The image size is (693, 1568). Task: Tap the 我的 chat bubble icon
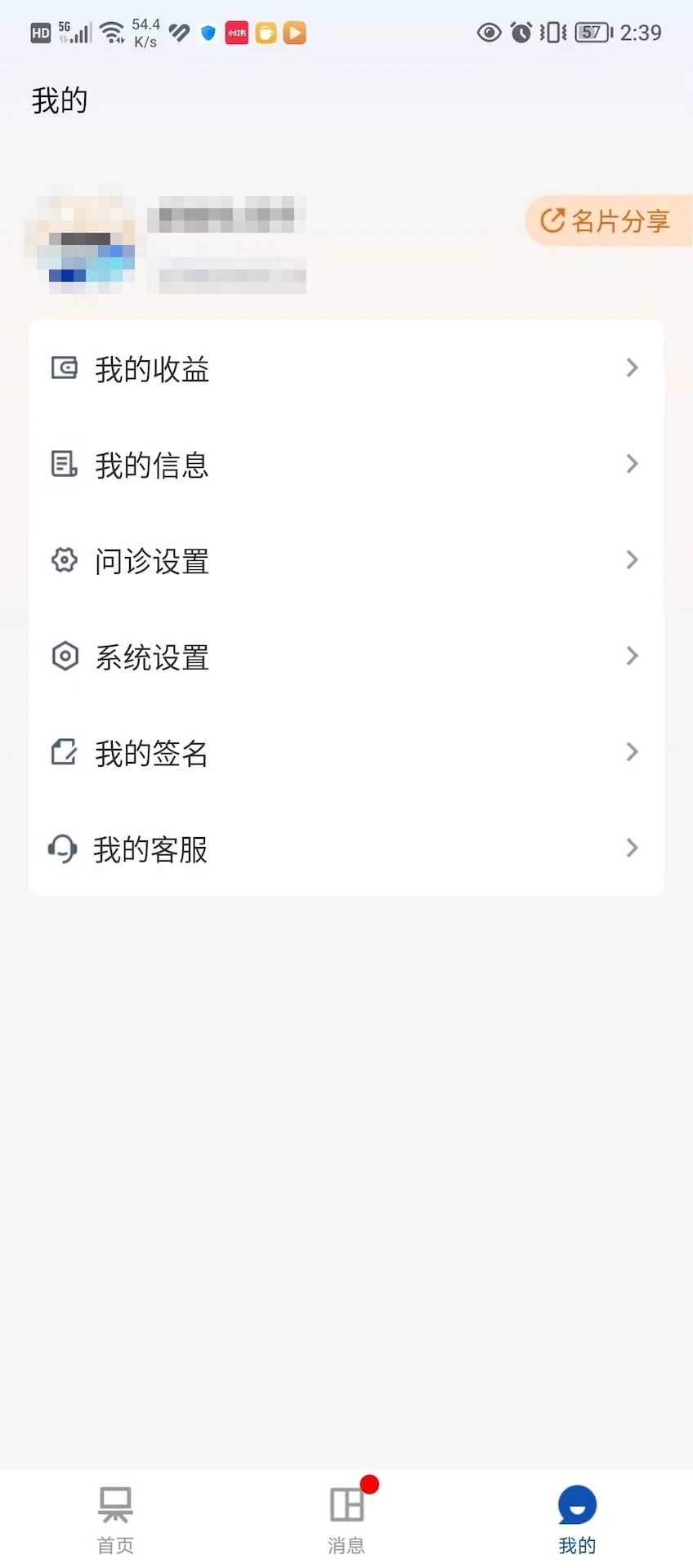click(x=577, y=1505)
